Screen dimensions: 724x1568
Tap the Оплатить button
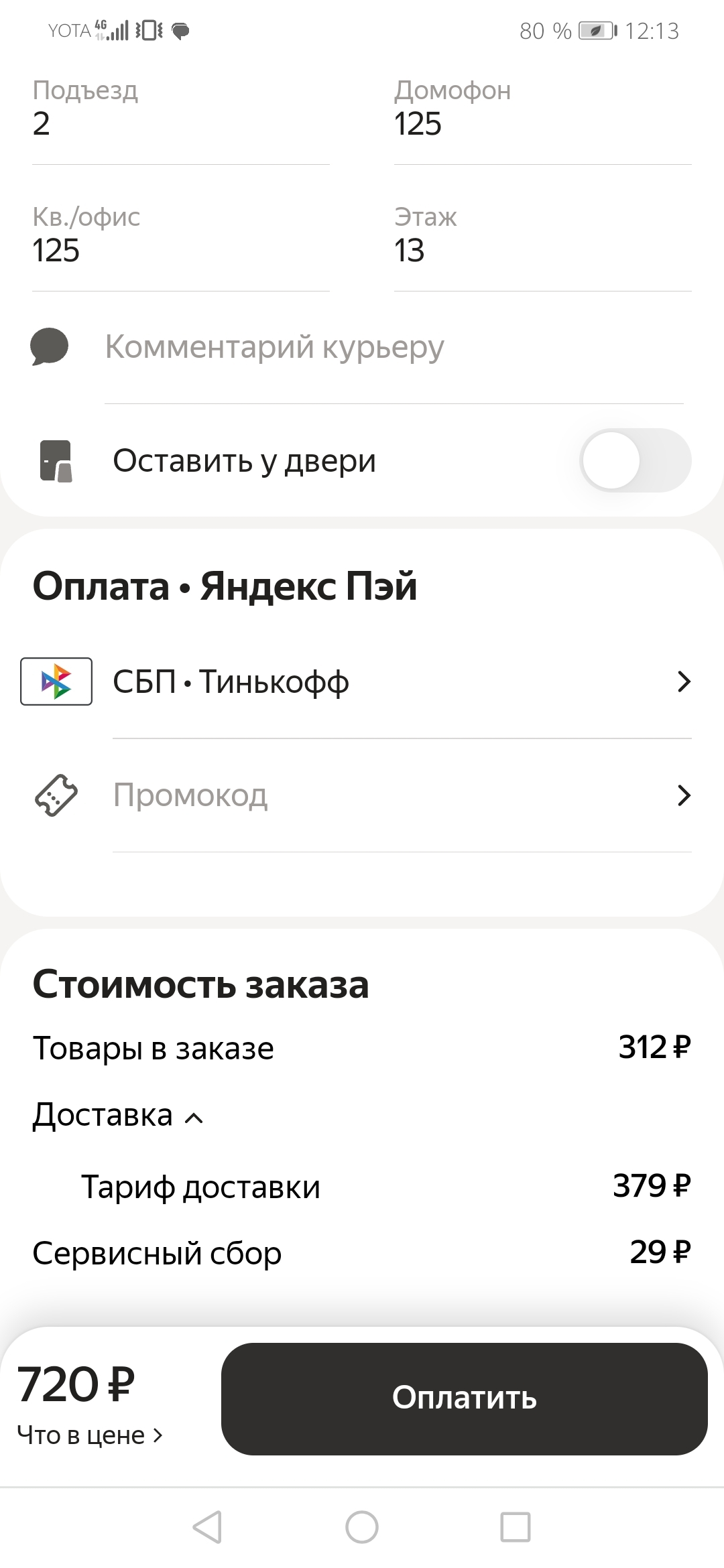464,1398
